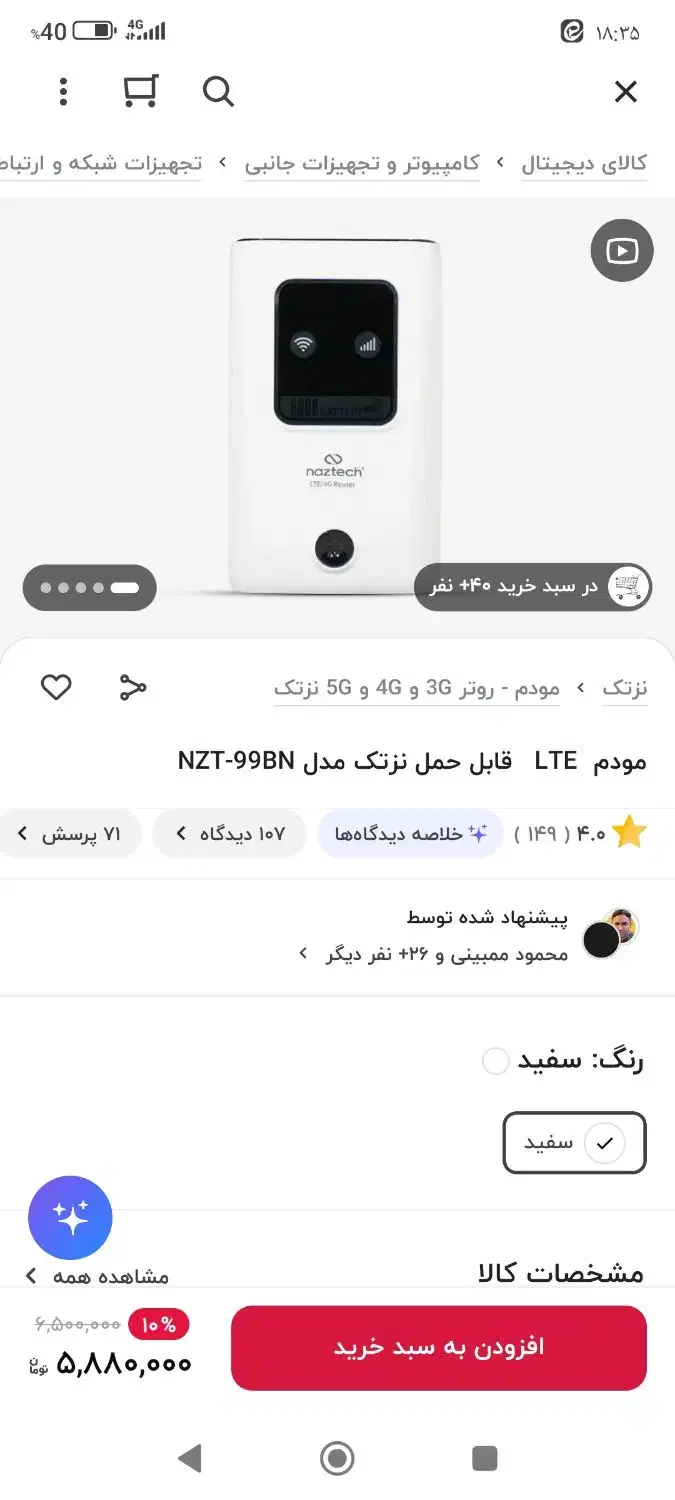Open the کامپیوتر و تجهیزات جانبی breadcrumb
Image resolution: width=675 pixels, height=1500 pixels.
(363, 163)
